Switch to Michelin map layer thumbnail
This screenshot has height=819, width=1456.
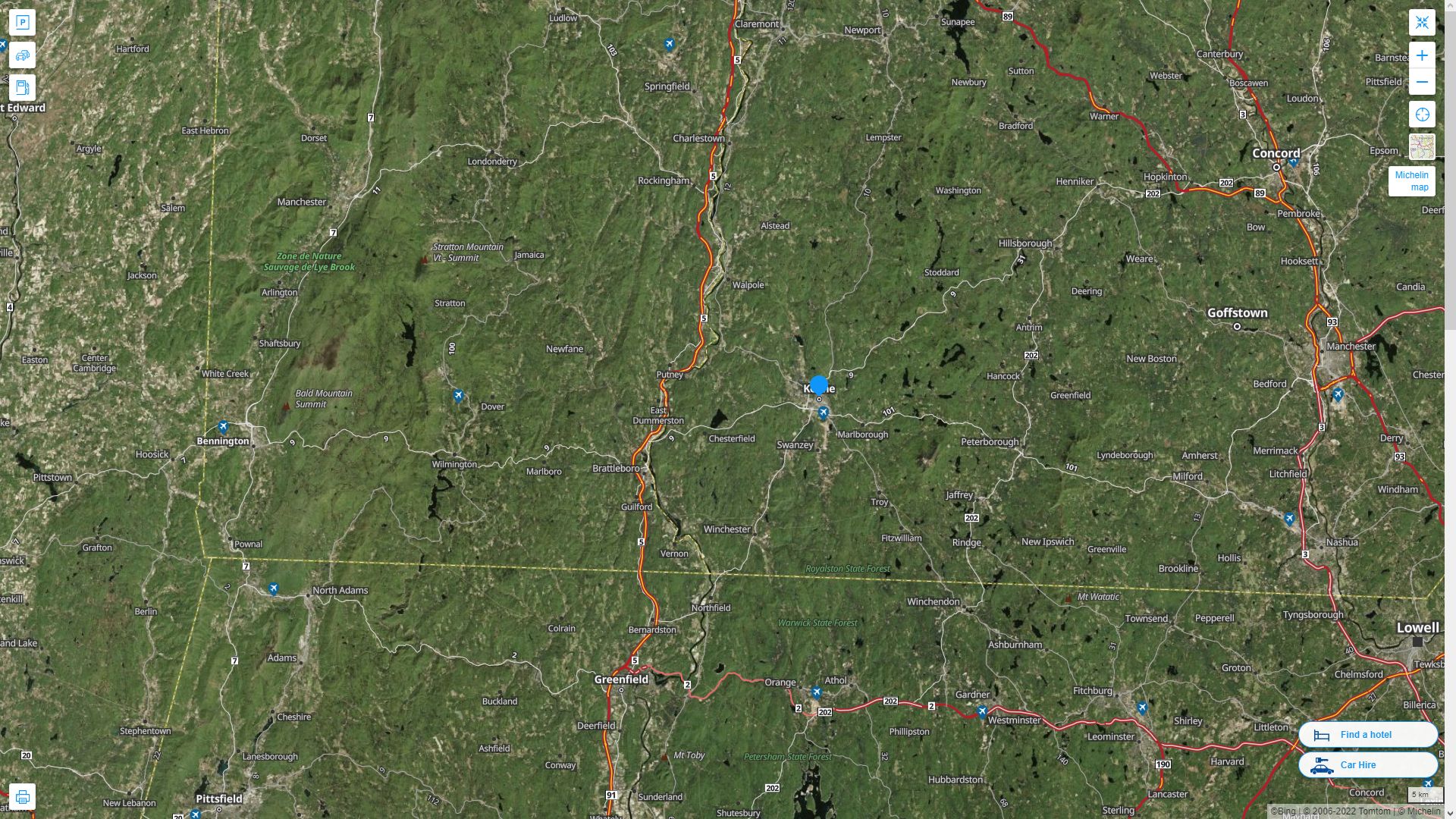1422,146
